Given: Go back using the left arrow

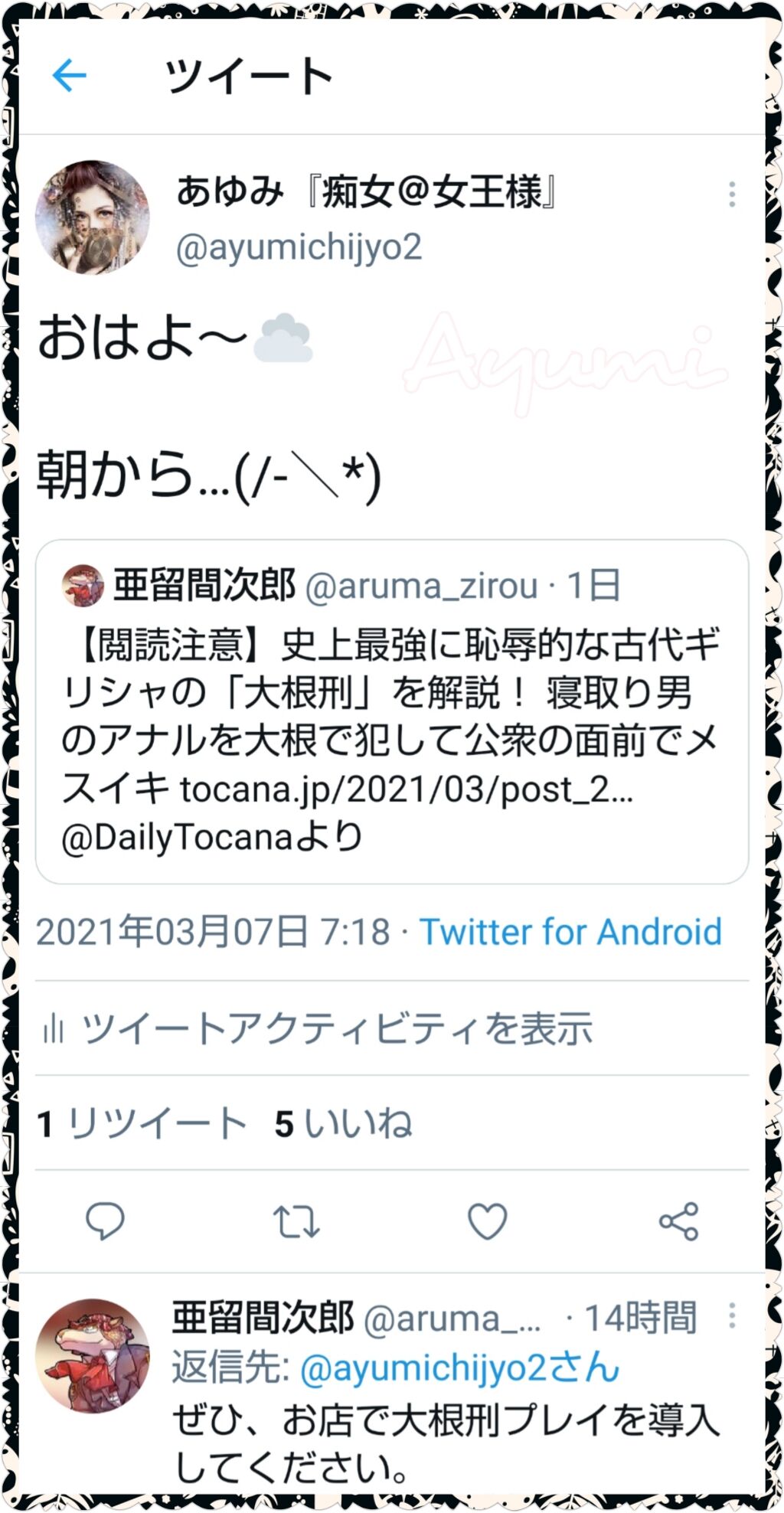Looking at the screenshot, I should pos(69,76).
